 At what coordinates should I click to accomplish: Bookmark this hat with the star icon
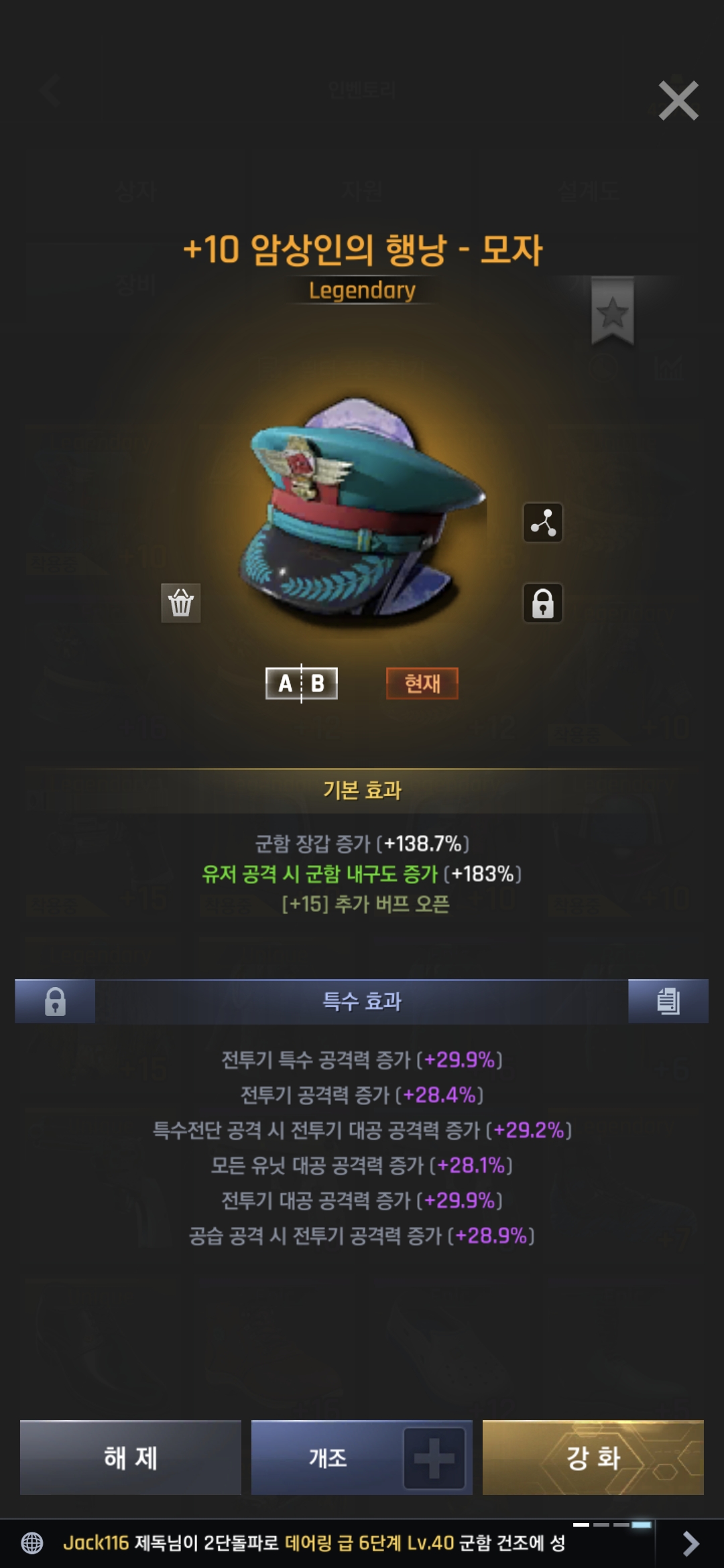612,313
